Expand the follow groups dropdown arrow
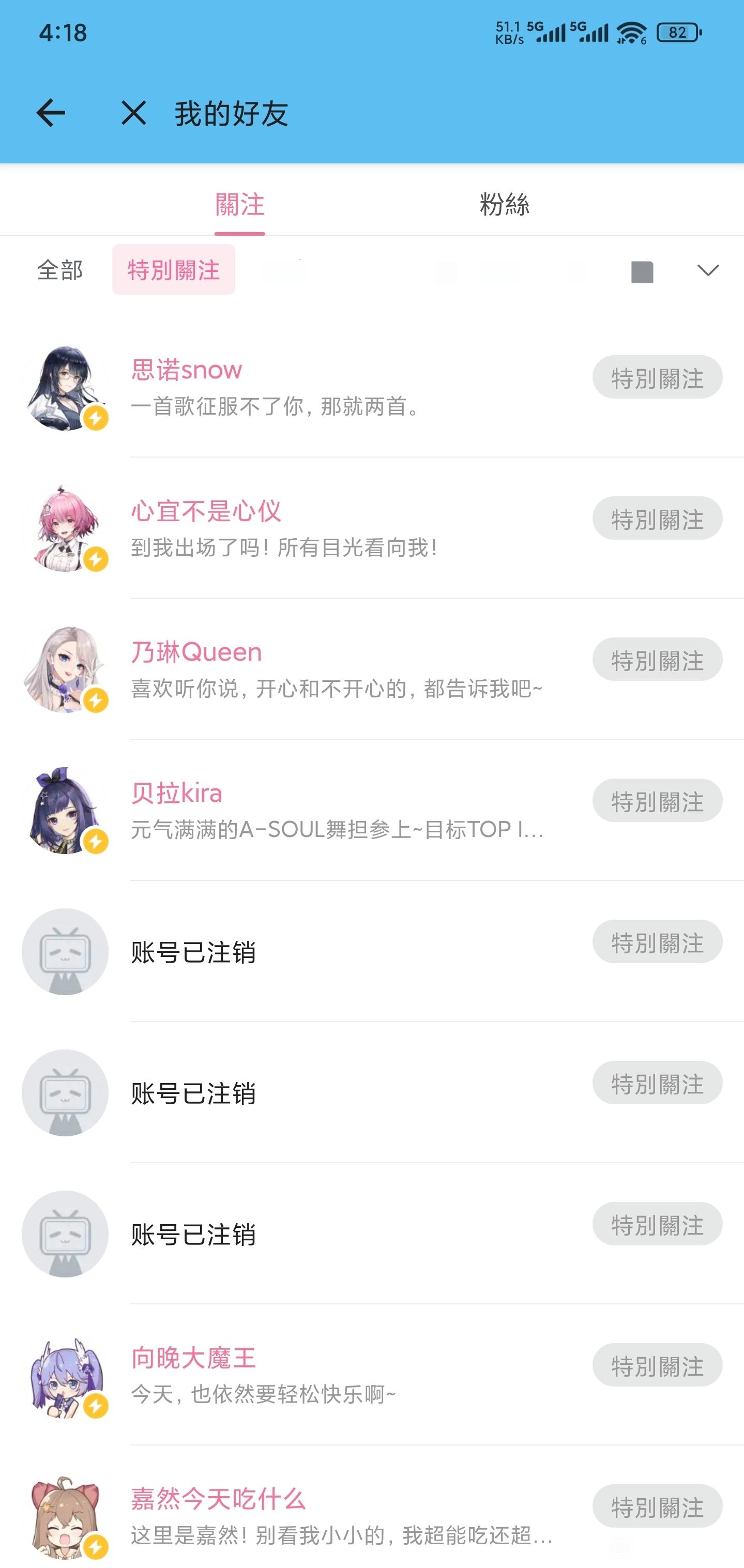Screen dimensions: 744x1568 707,270
